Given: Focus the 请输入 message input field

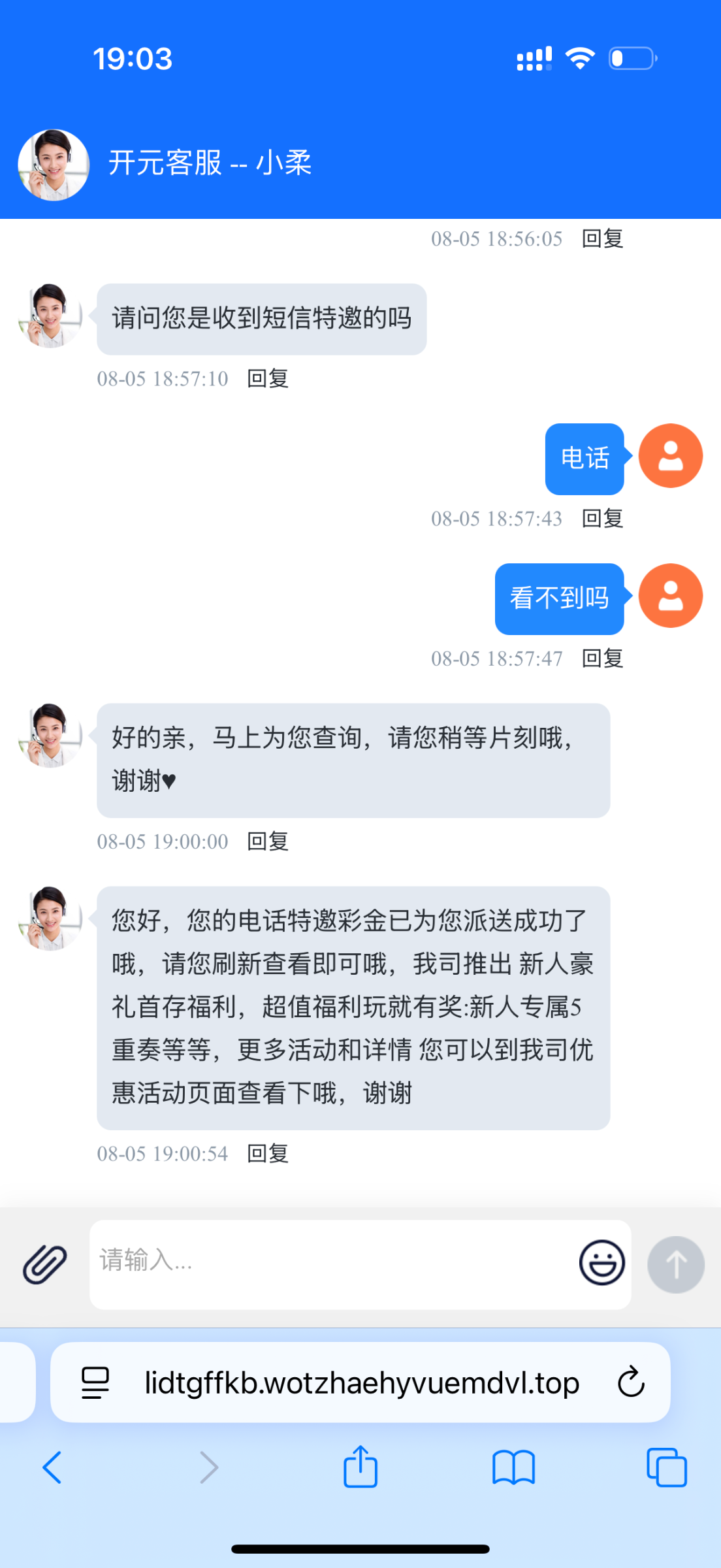Looking at the screenshot, I should click(x=327, y=1263).
